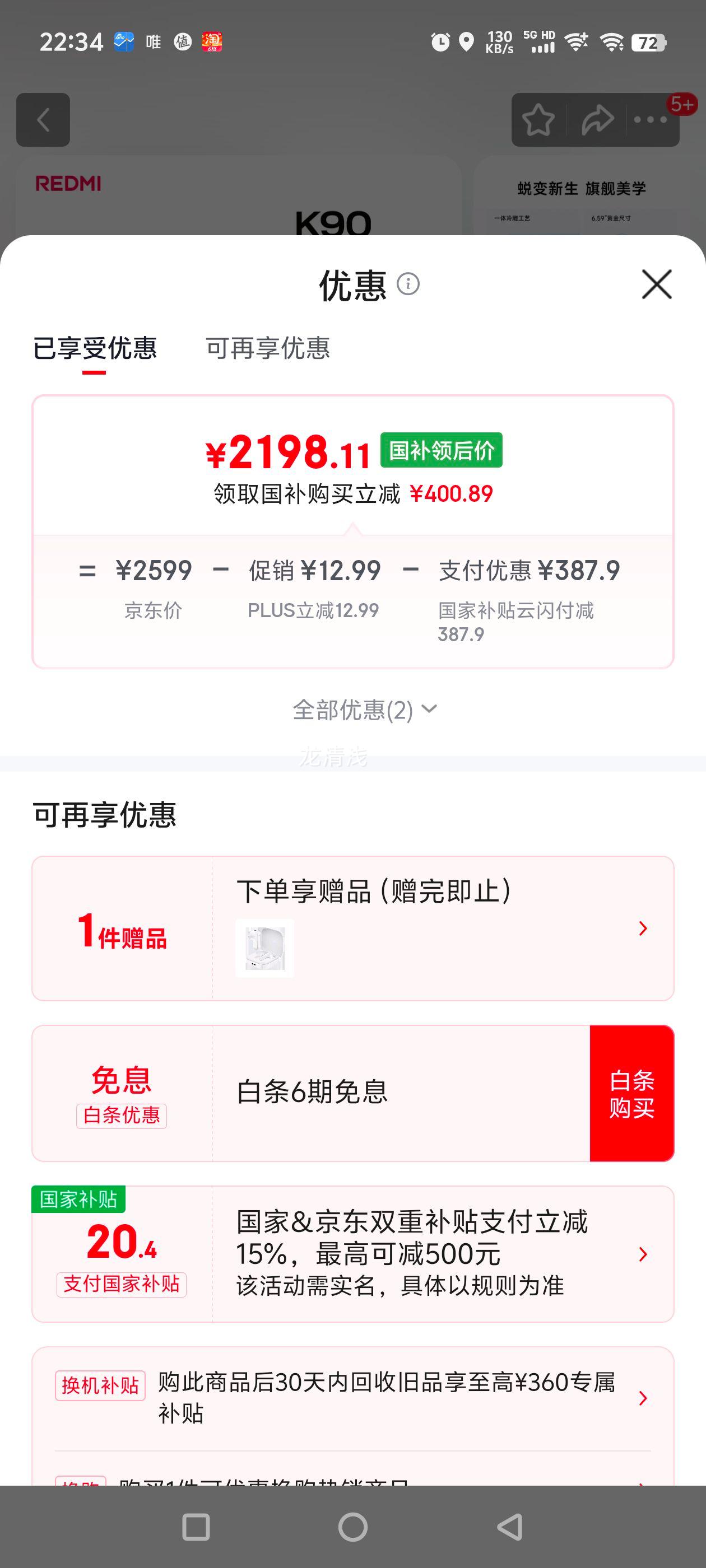The width and height of the screenshot is (706, 1568).
Task: Close the 优惠 discount dialog
Action: point(656,285)
